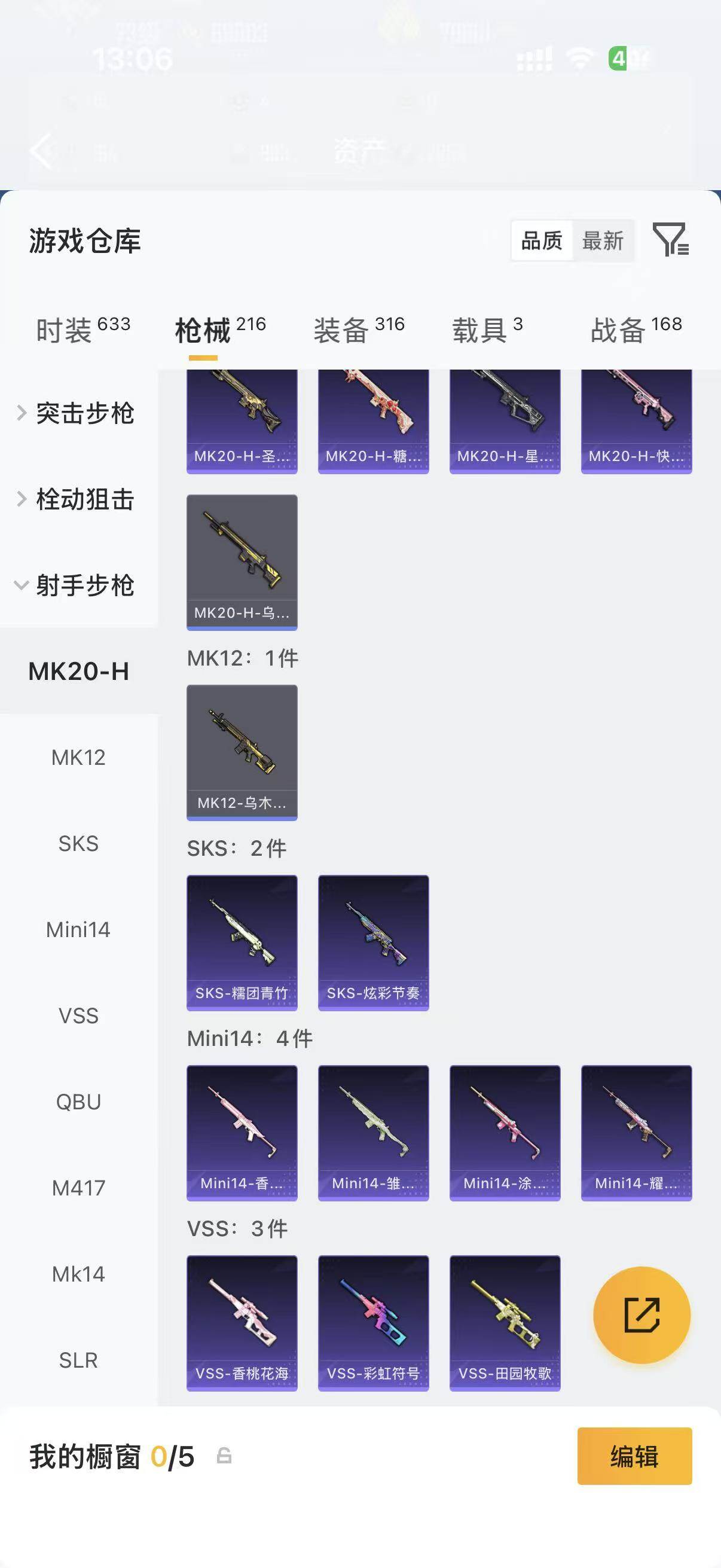Open the SKS-糯团青竹 skin
Viewport: 721px width, 1568px height.
pos(242,943)
